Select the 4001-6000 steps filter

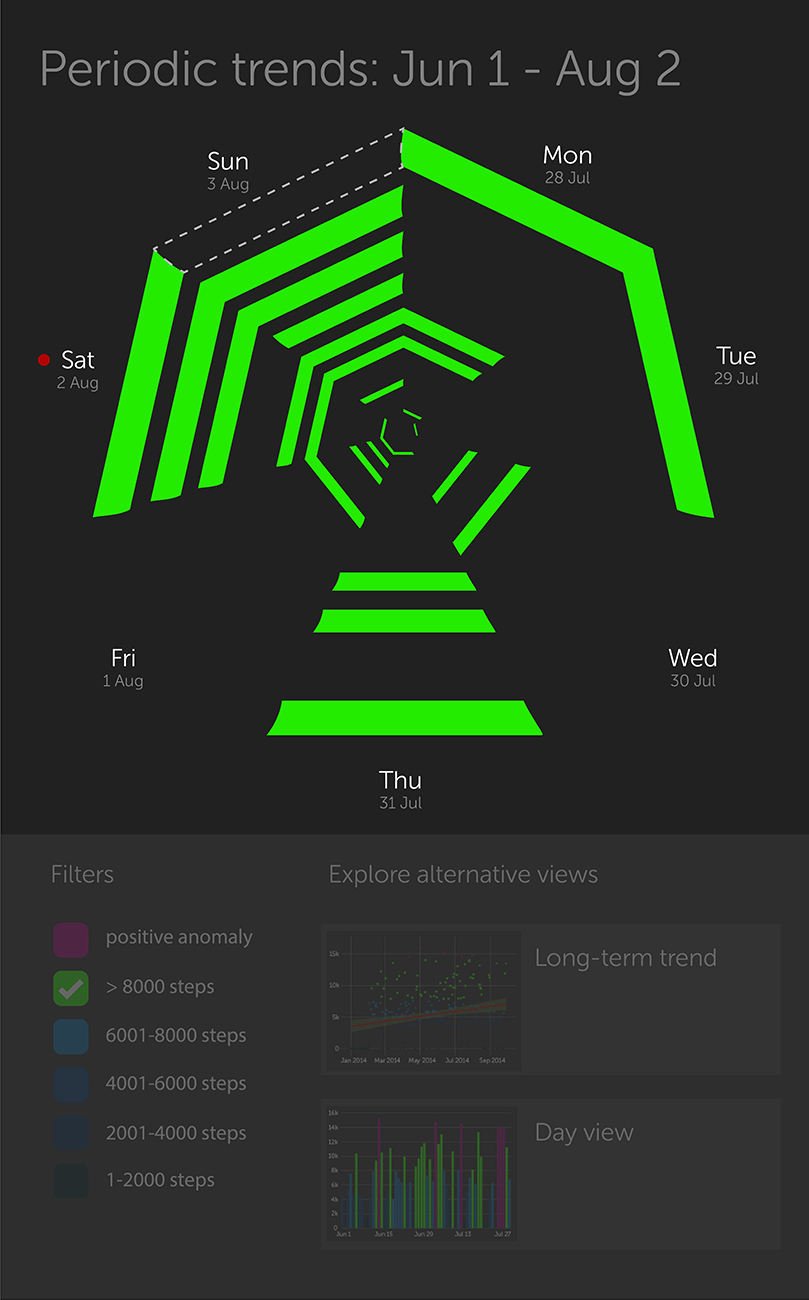pos(71,1085)
